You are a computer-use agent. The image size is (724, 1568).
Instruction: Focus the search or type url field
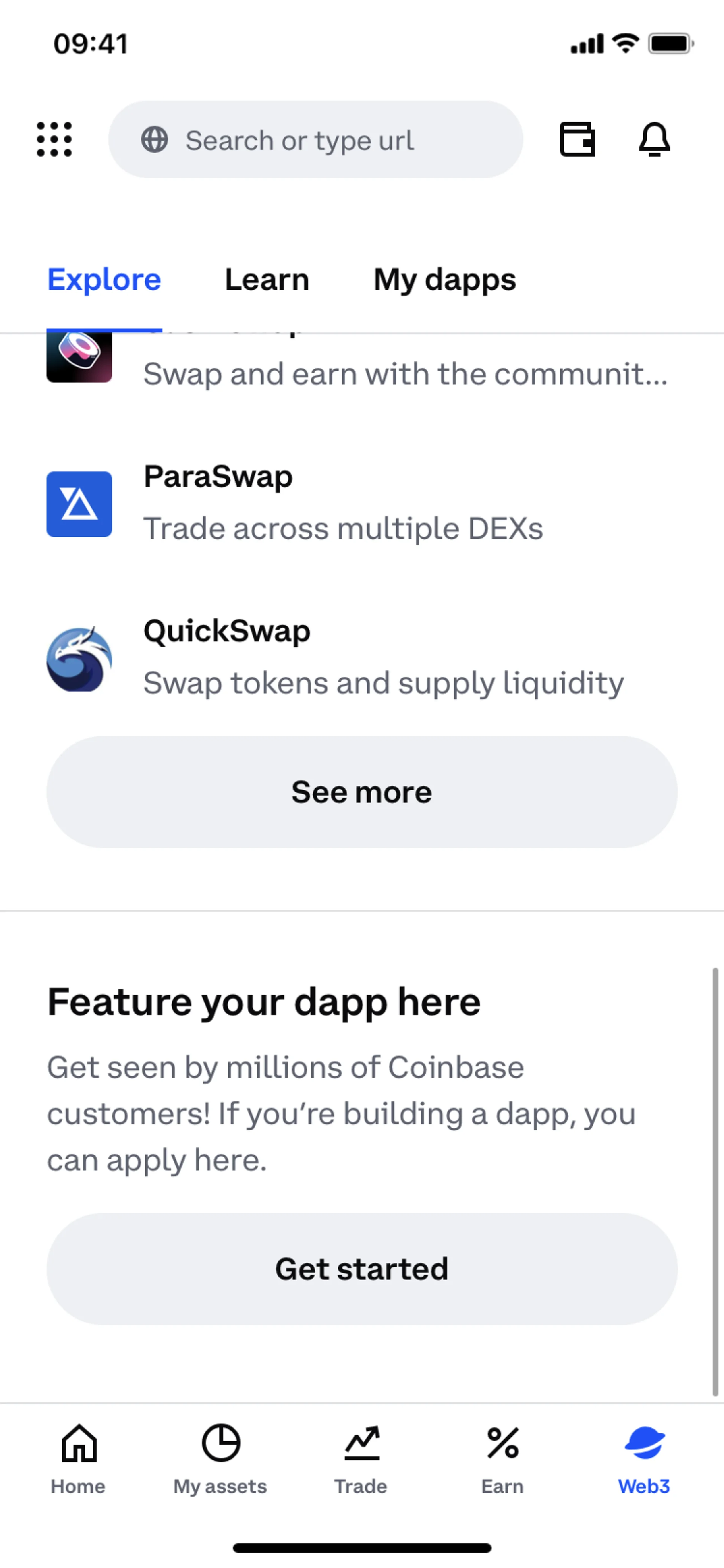click(x=315, y=140)
